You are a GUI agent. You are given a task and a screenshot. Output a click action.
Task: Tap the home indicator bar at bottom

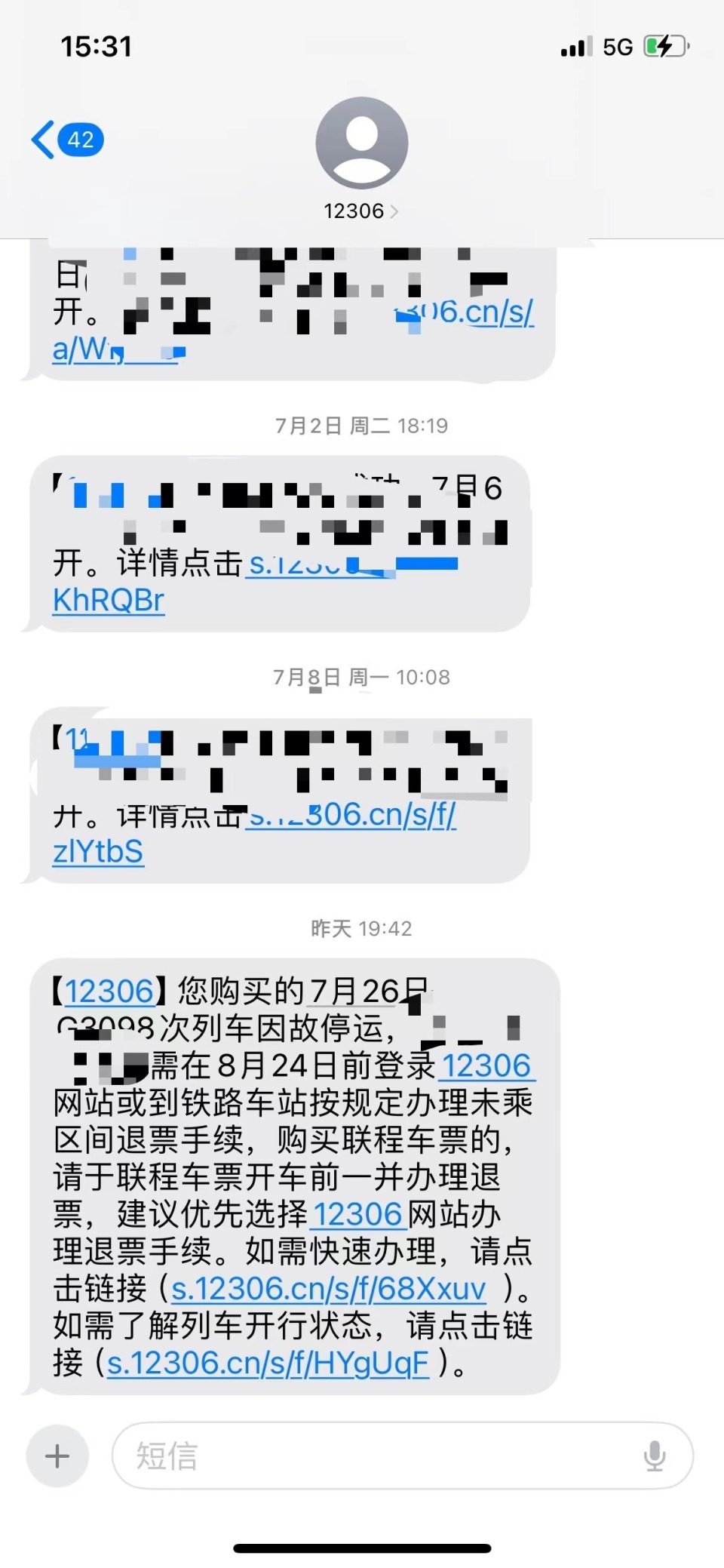point(362,1548)
